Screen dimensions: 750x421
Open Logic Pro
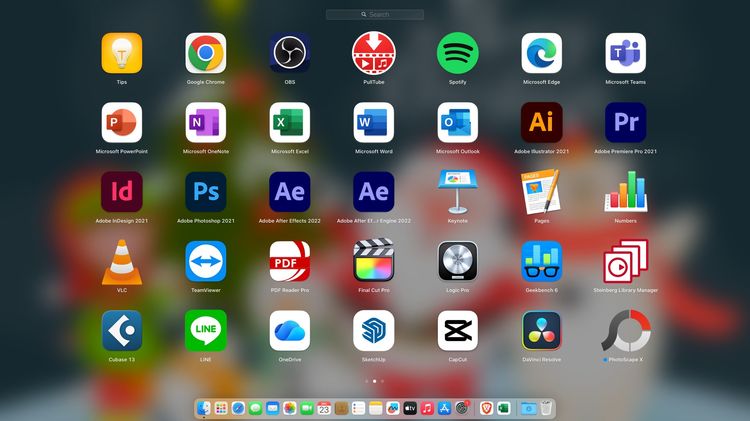(458, 261)
